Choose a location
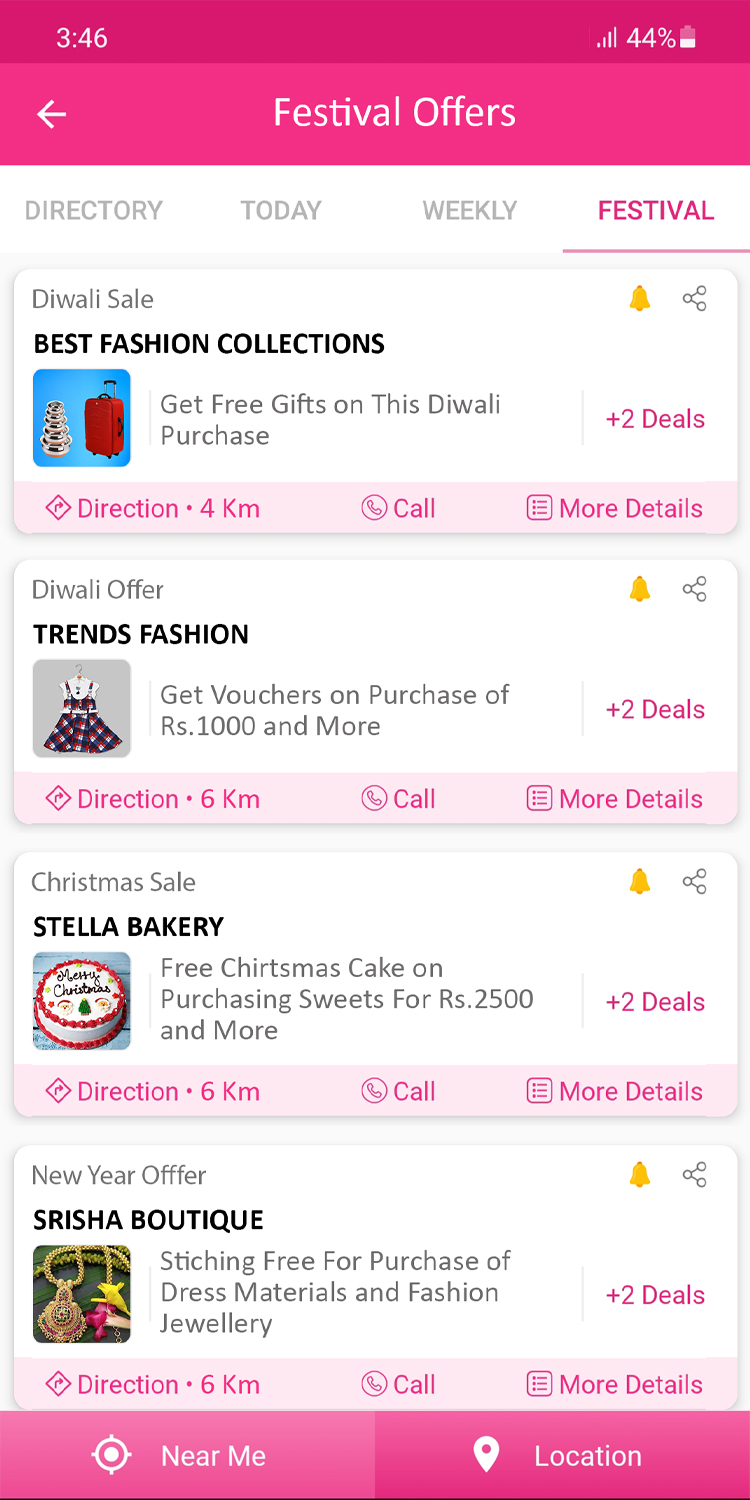The height and width of the screenshot is (1500, 750). (562, 1455)
